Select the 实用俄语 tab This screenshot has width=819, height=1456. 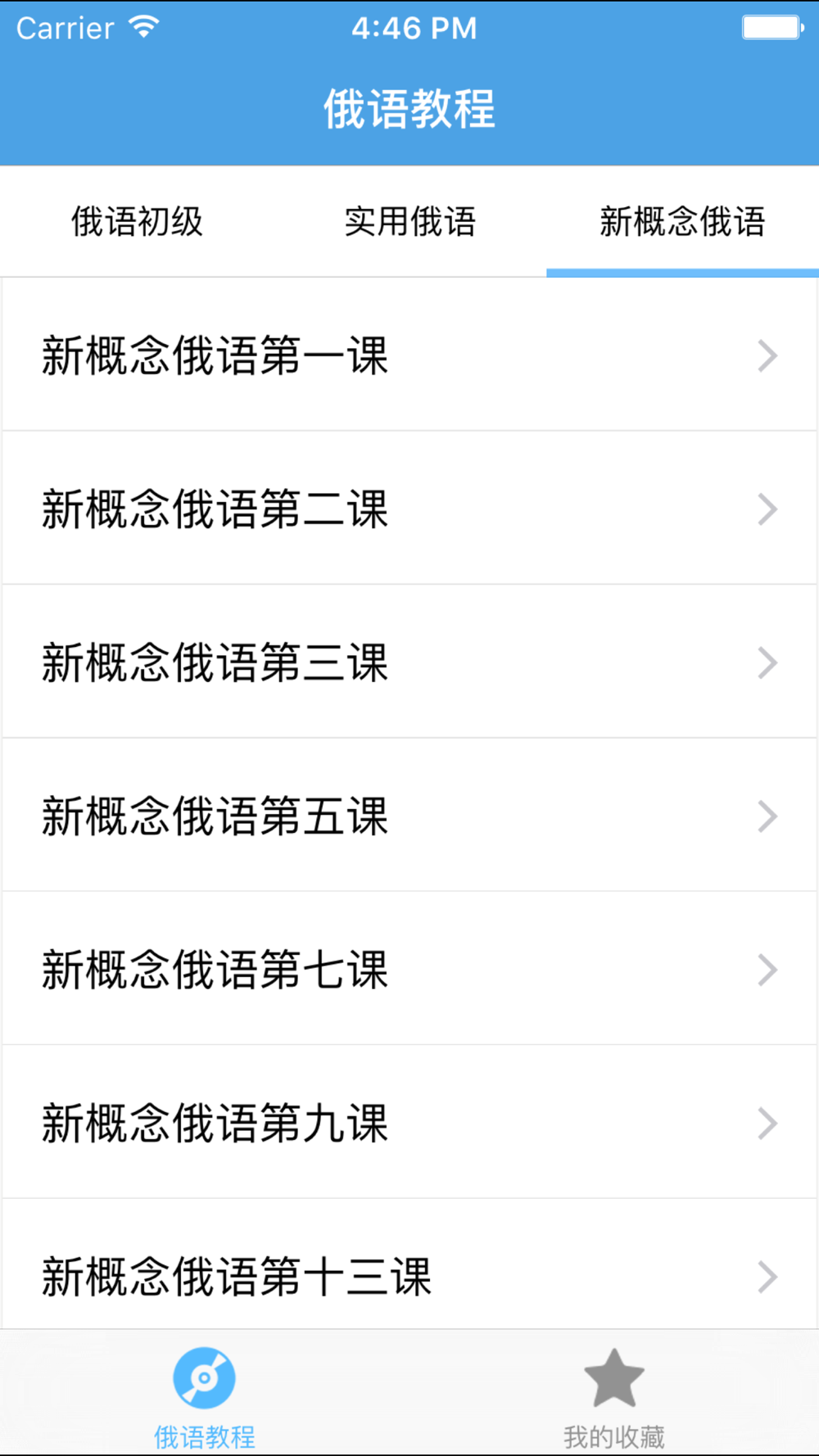[x=409, y=222]
